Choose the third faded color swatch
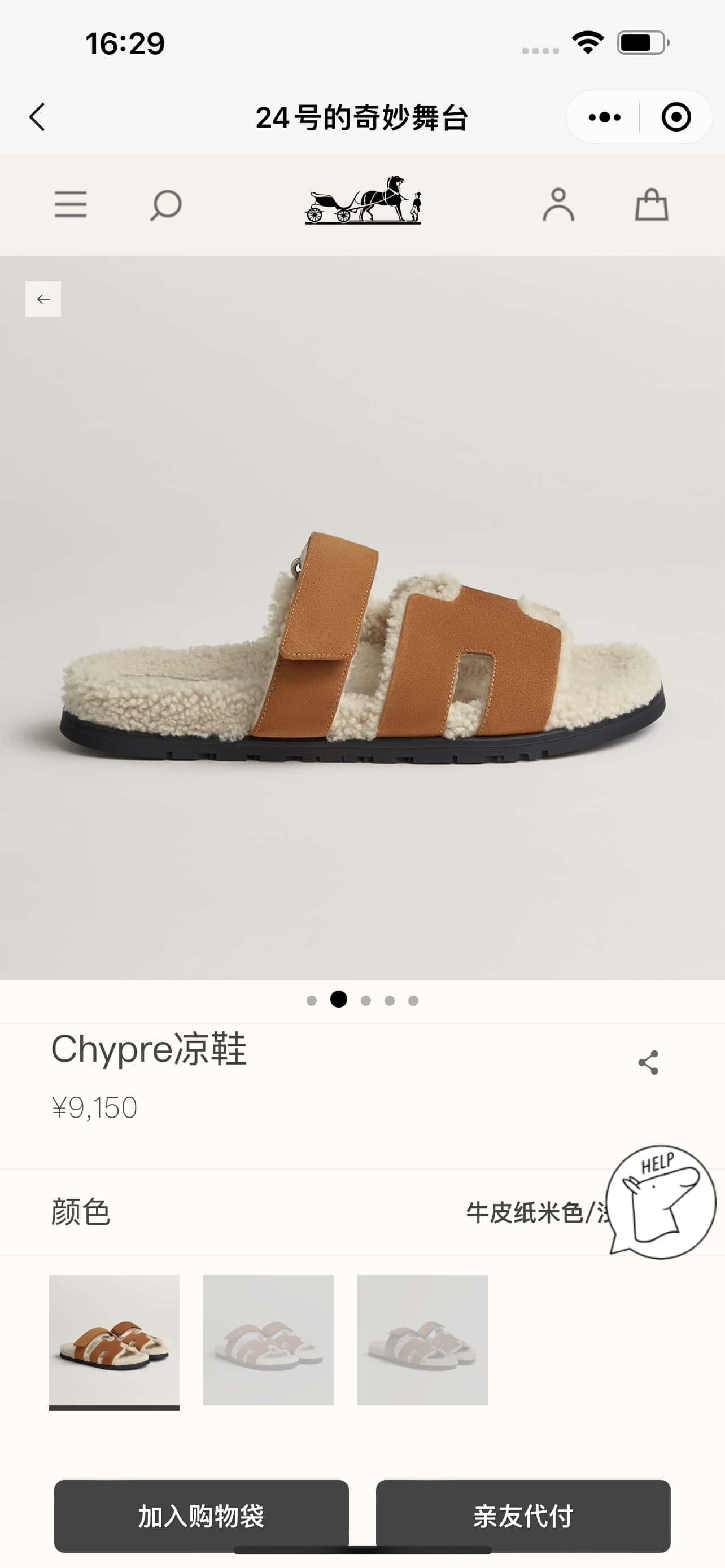The width and height of the screenshot is (725, 1568). pos(422,1340)
